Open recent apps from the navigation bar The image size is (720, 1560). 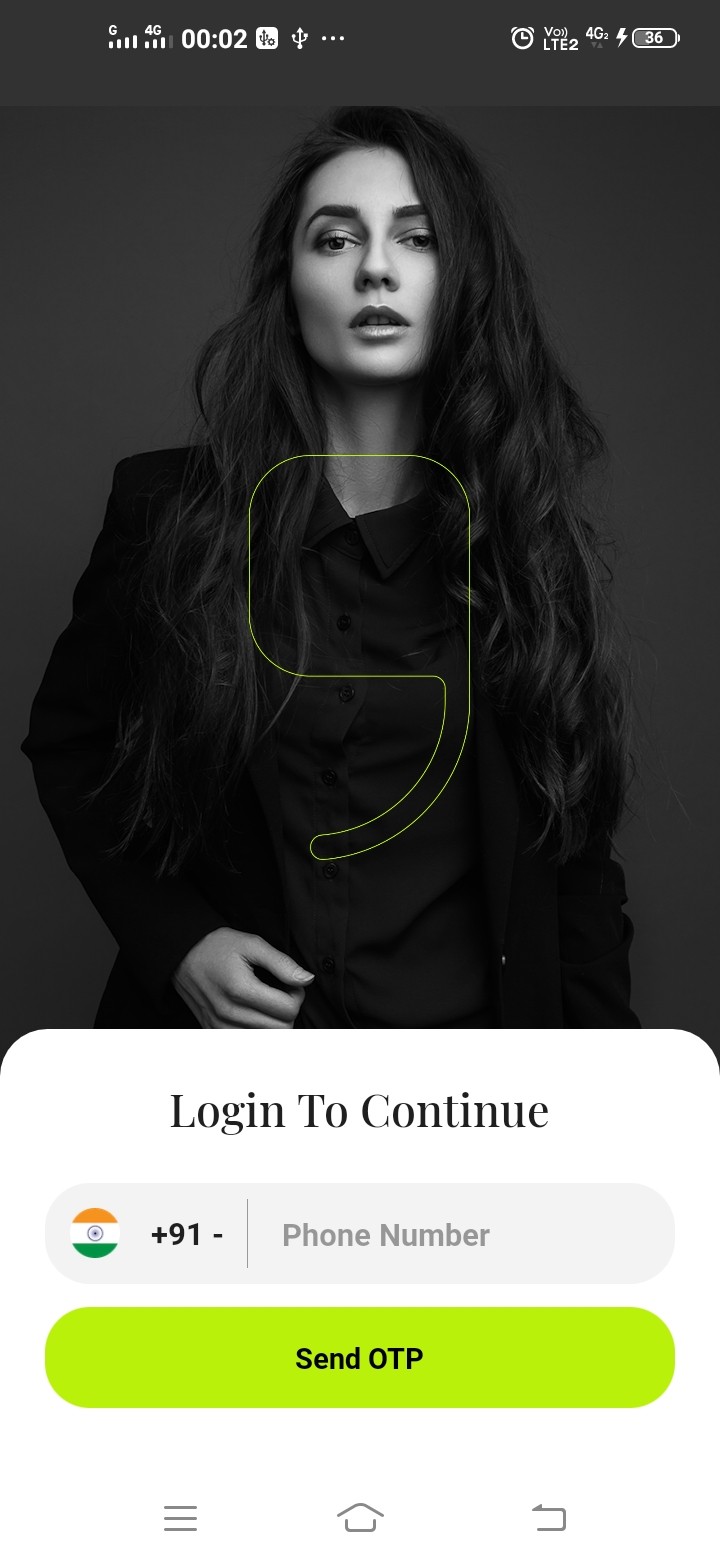tap(180, 1518)
